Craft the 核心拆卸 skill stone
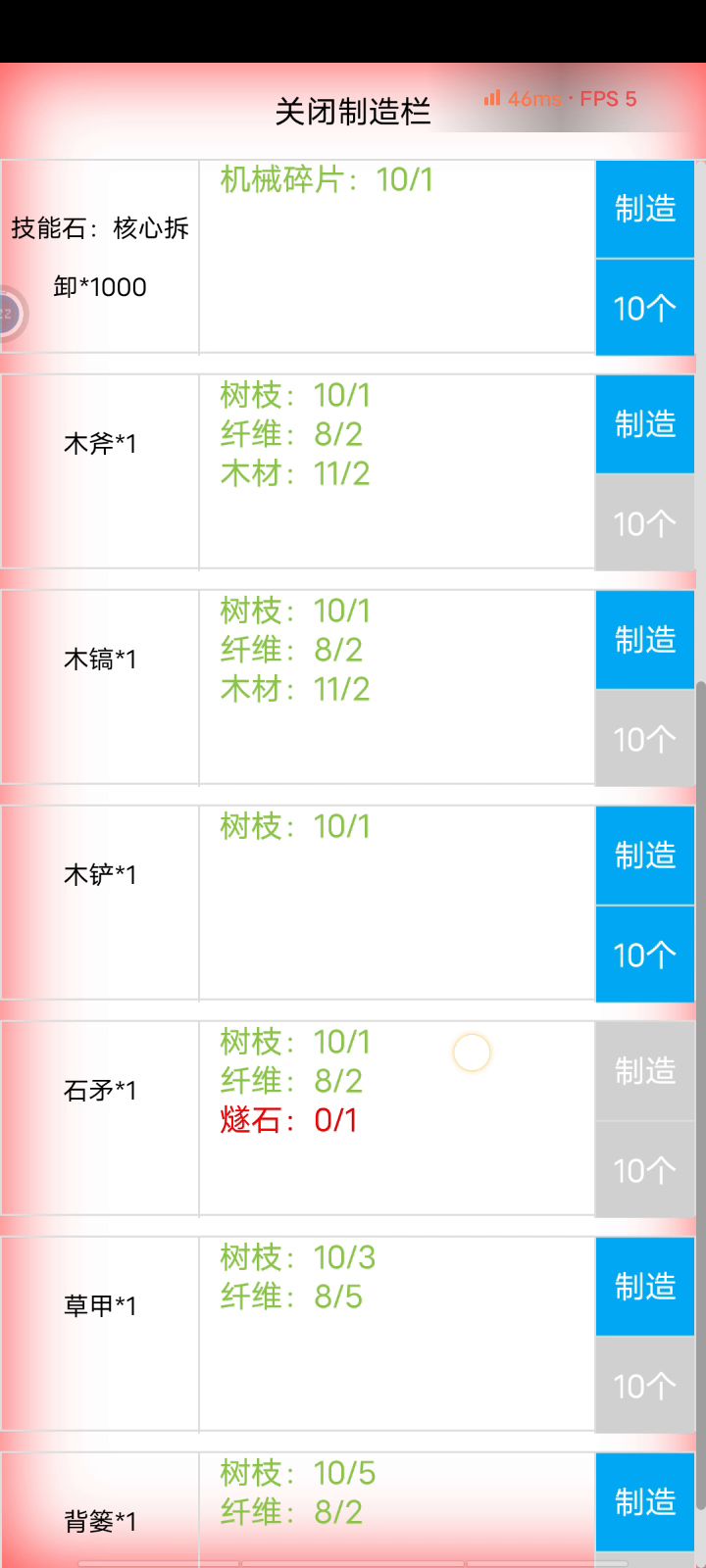Screen dimensions: 706x1568 [x=644, y=209]
